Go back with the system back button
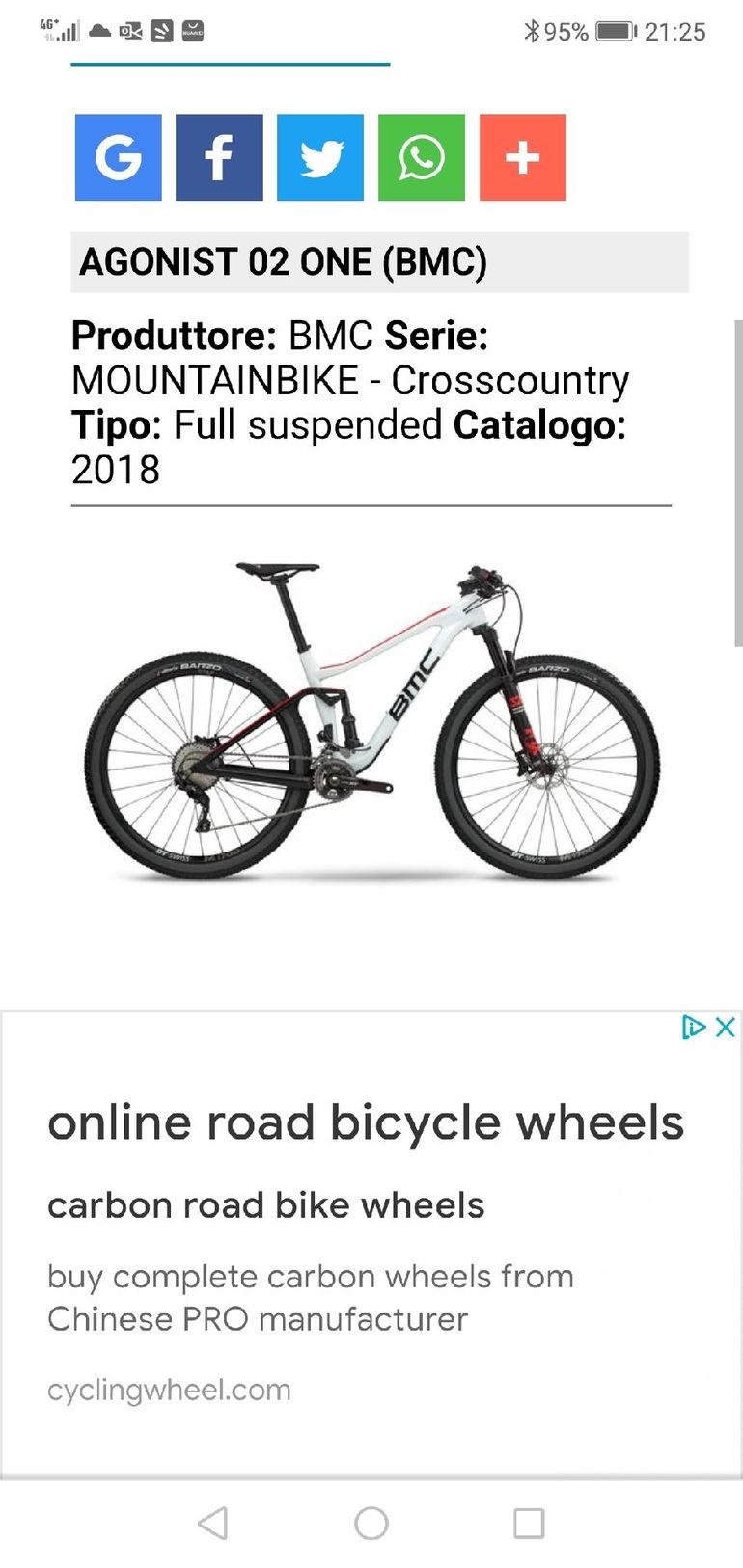This screenshot has height=1568, width=743. (212, 1524)
